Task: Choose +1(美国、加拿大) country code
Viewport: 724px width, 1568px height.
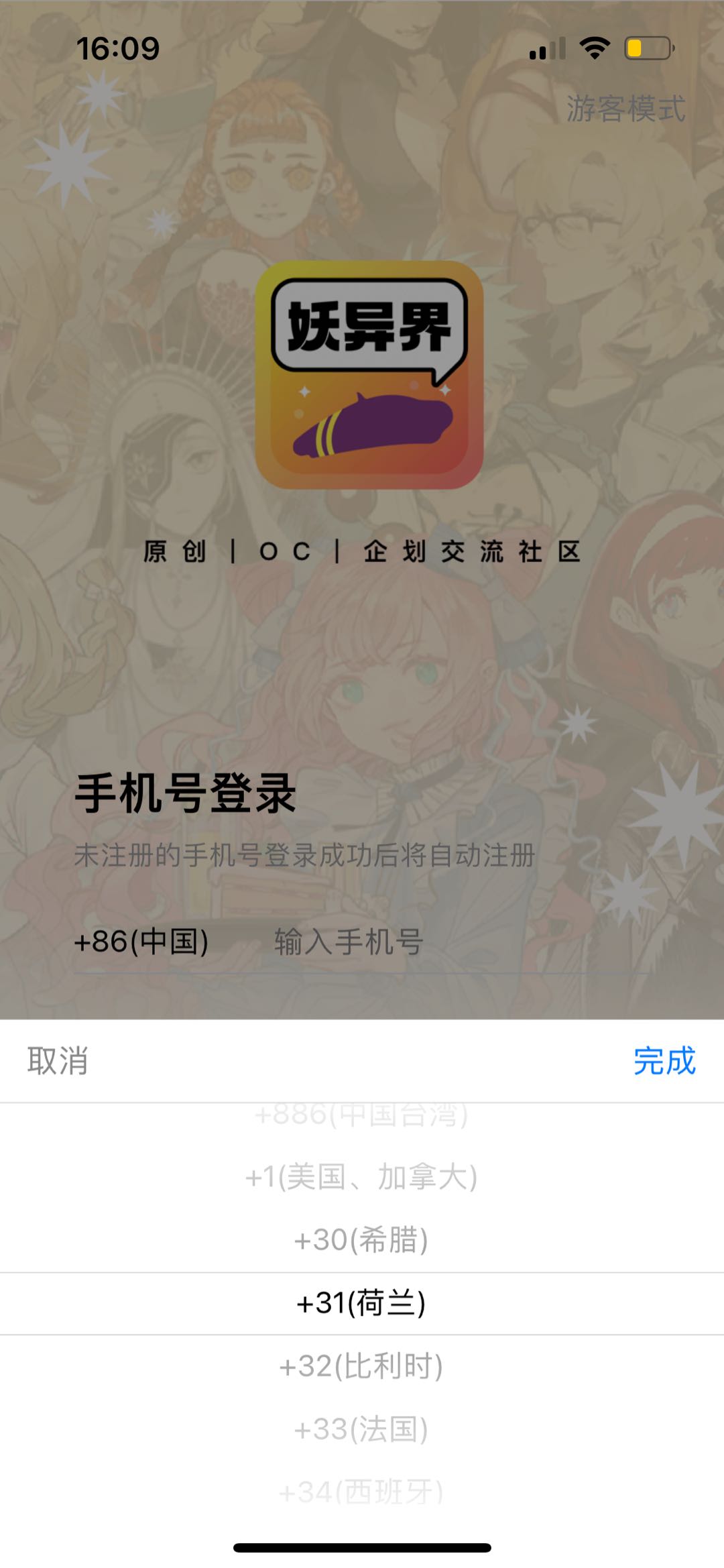Action: coord(361,1177)
